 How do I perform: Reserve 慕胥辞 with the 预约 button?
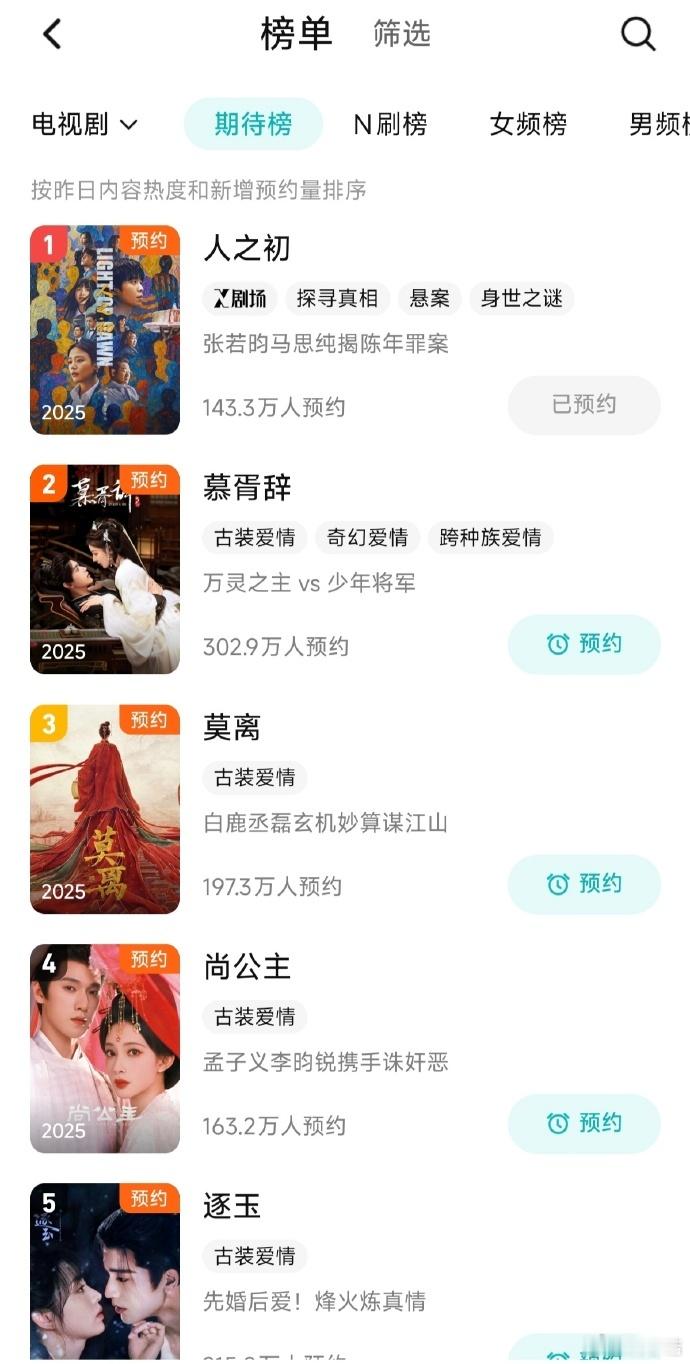coord(584,644)
